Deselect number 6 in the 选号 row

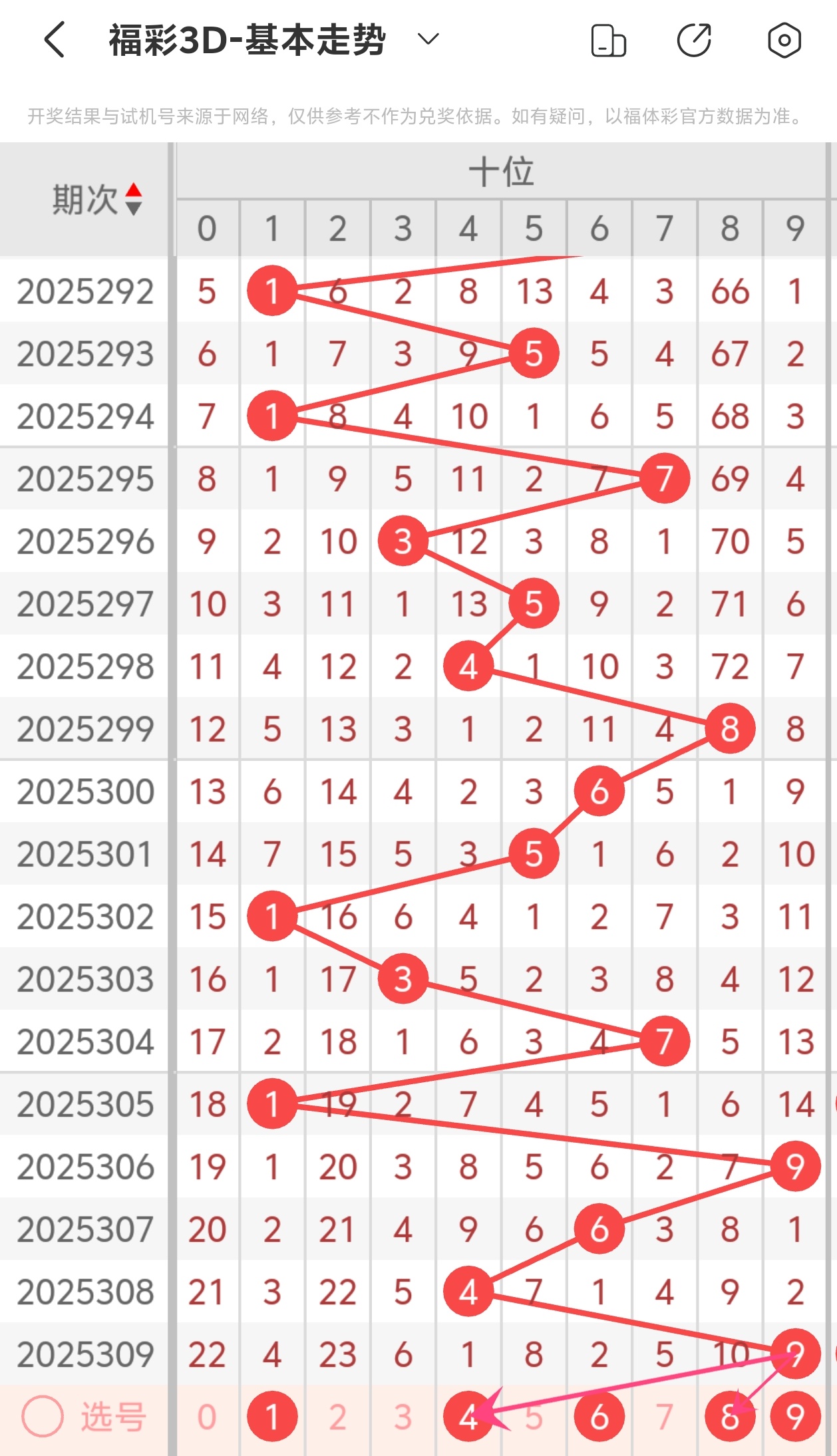tap(599, 1417)
